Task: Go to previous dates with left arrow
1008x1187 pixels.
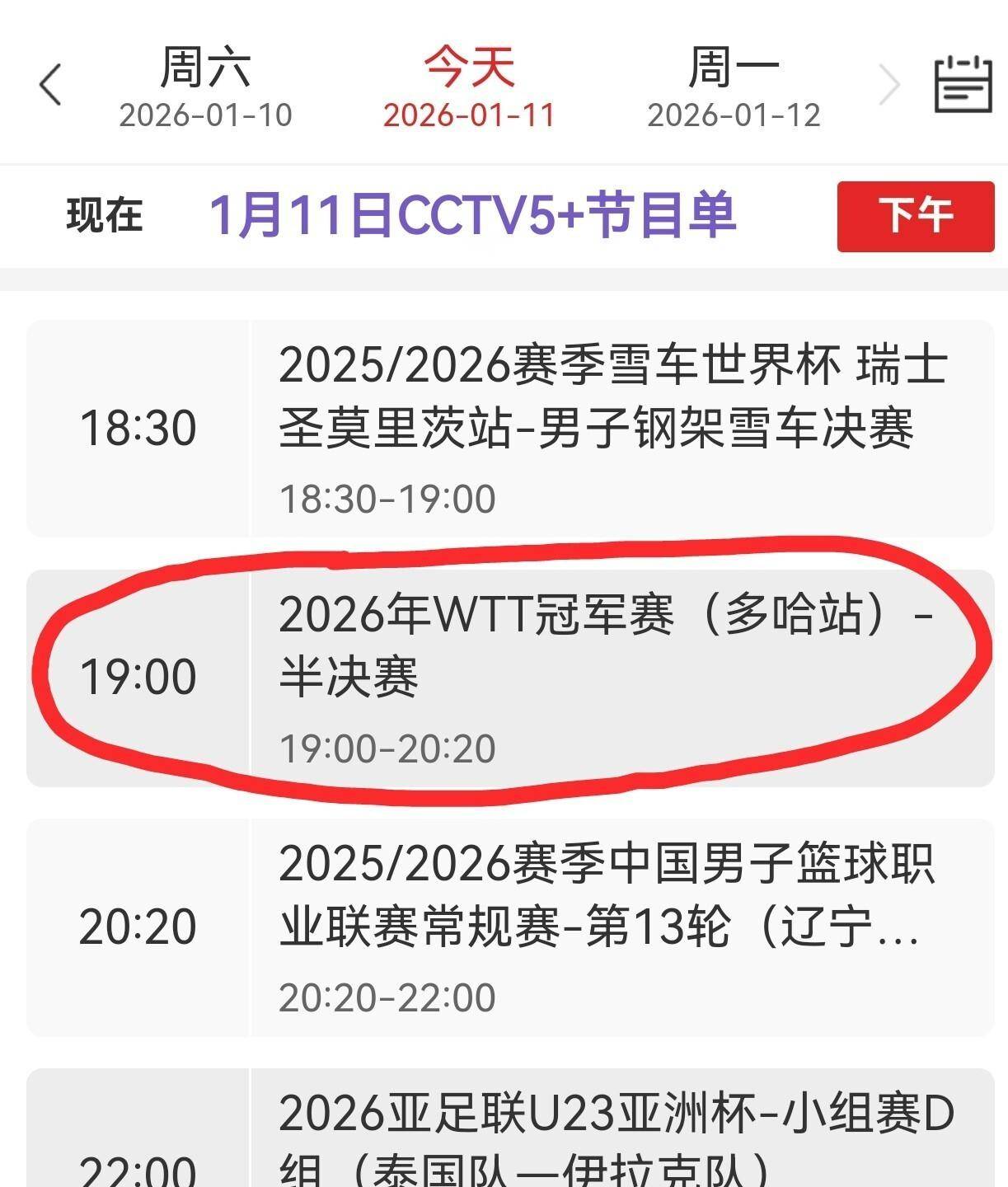Action: [x=50, y=85]
